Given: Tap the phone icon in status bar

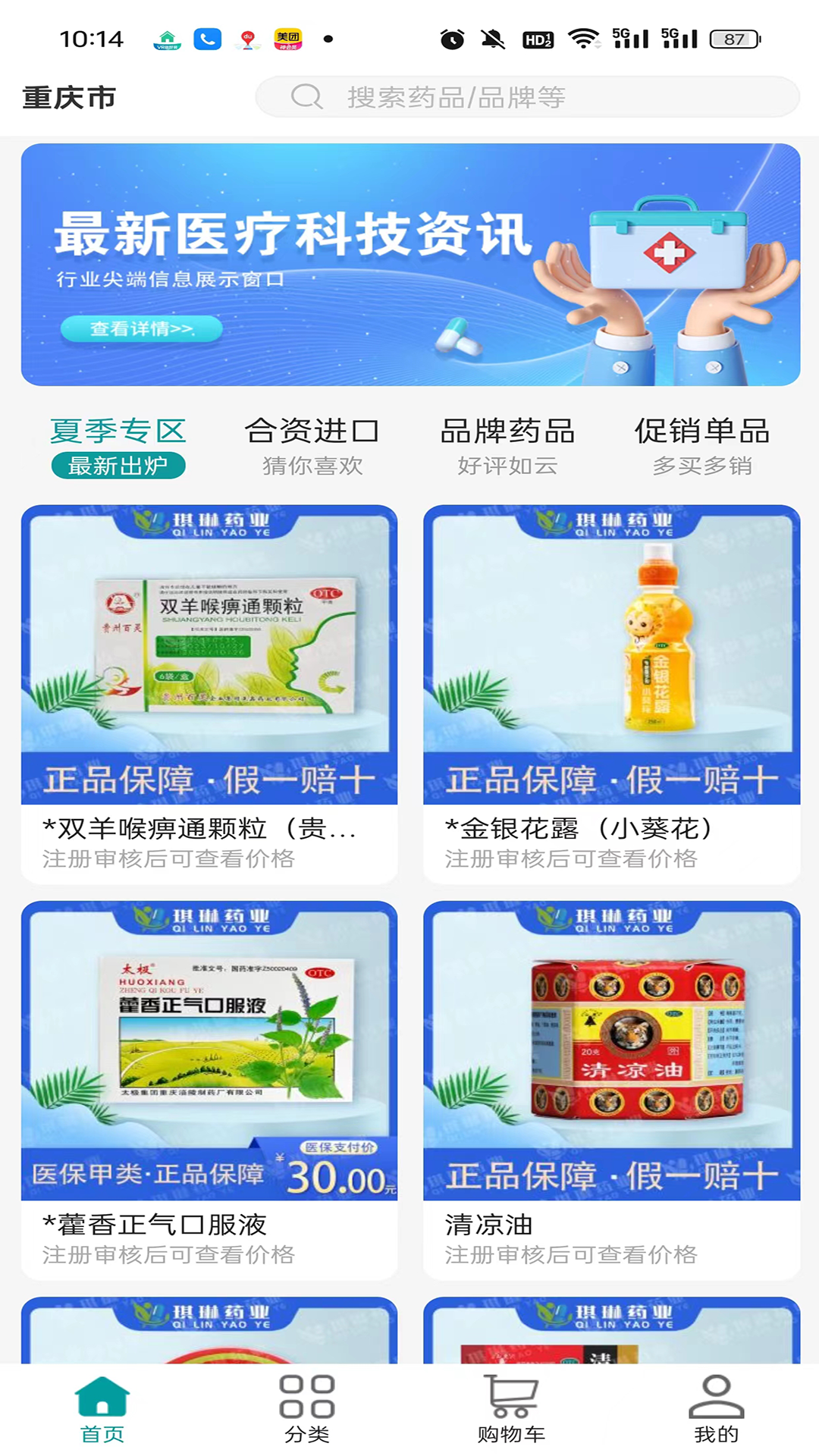Looking at the screenshot, I should [x=209, y=39].
